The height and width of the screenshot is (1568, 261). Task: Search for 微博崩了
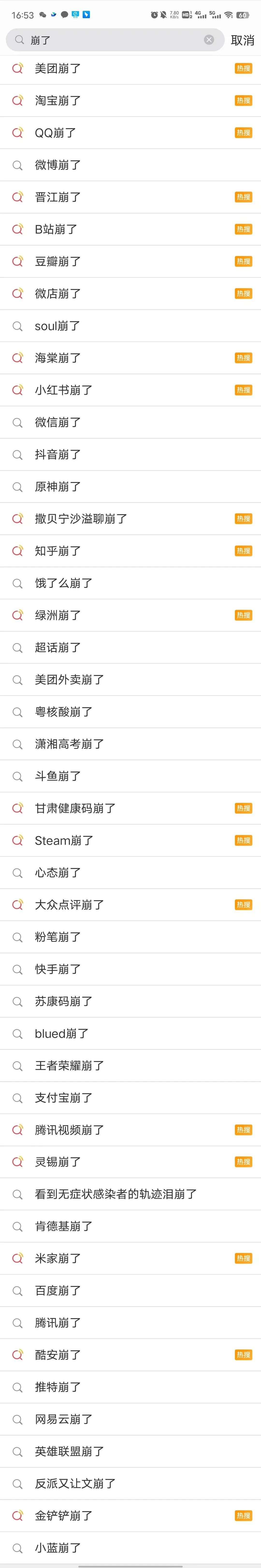(x=58, y=165)
